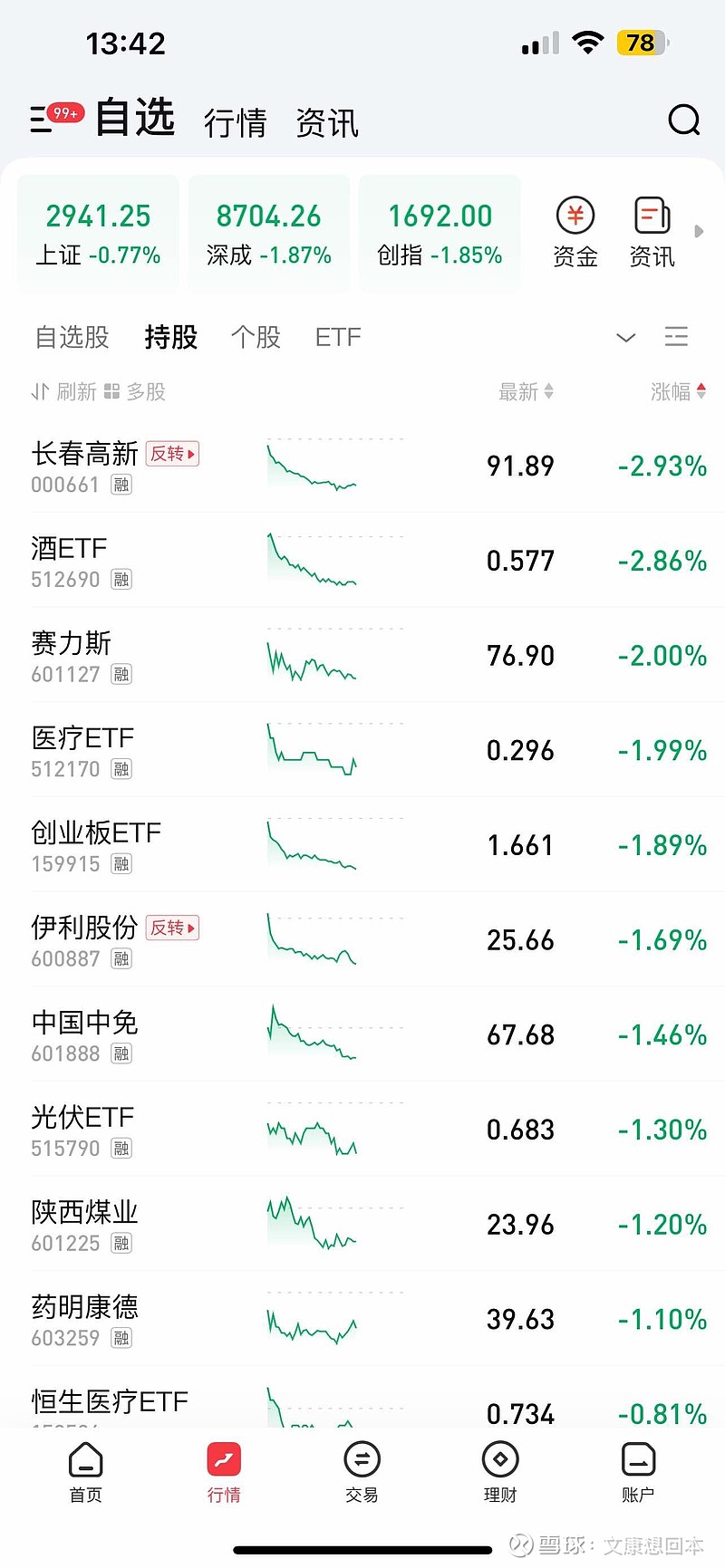Open the search magnifier icon
Image resolution: width=725 pixels, height=1568 pixels.
(684, 120)
